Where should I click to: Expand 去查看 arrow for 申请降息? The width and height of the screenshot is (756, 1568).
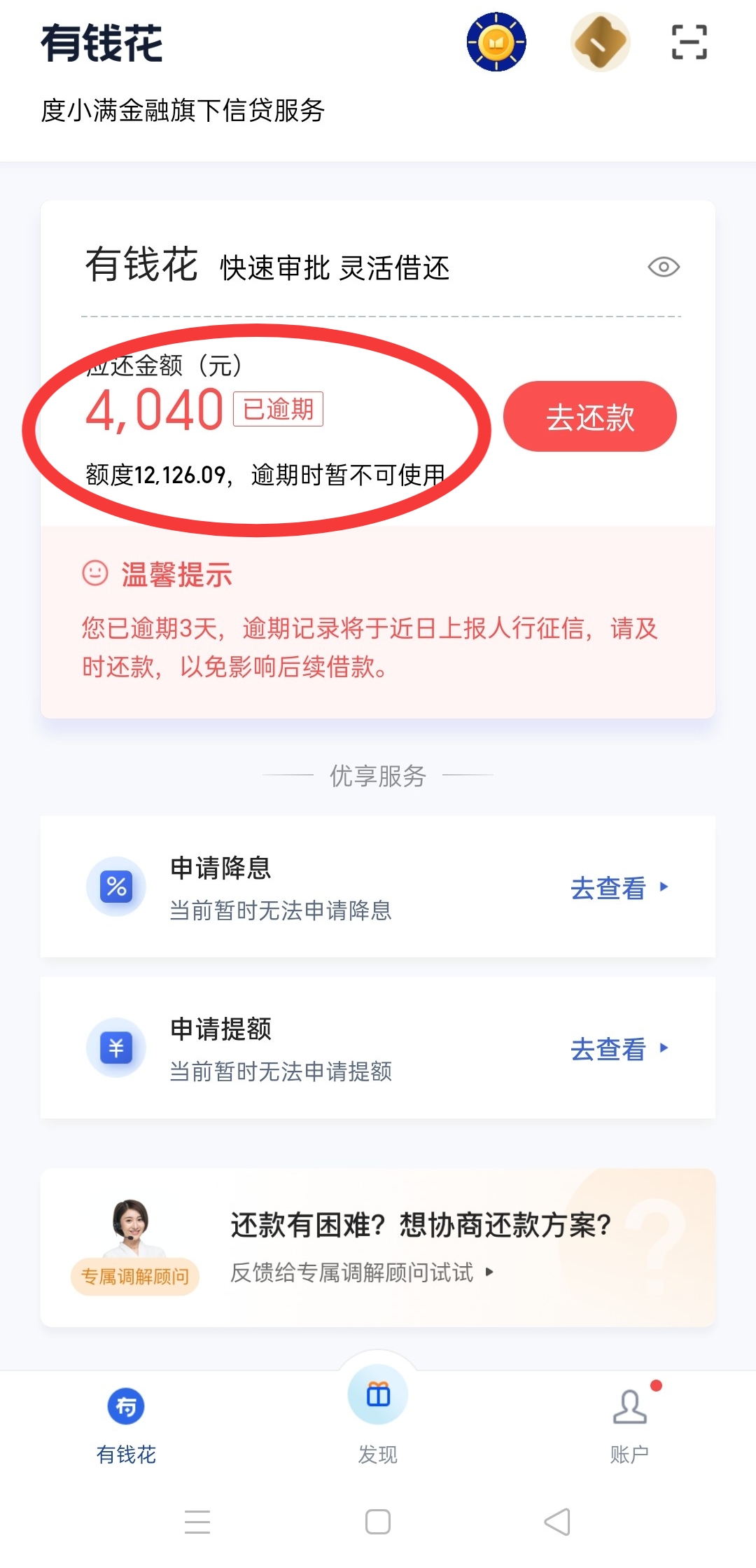[x=664, y=888]
